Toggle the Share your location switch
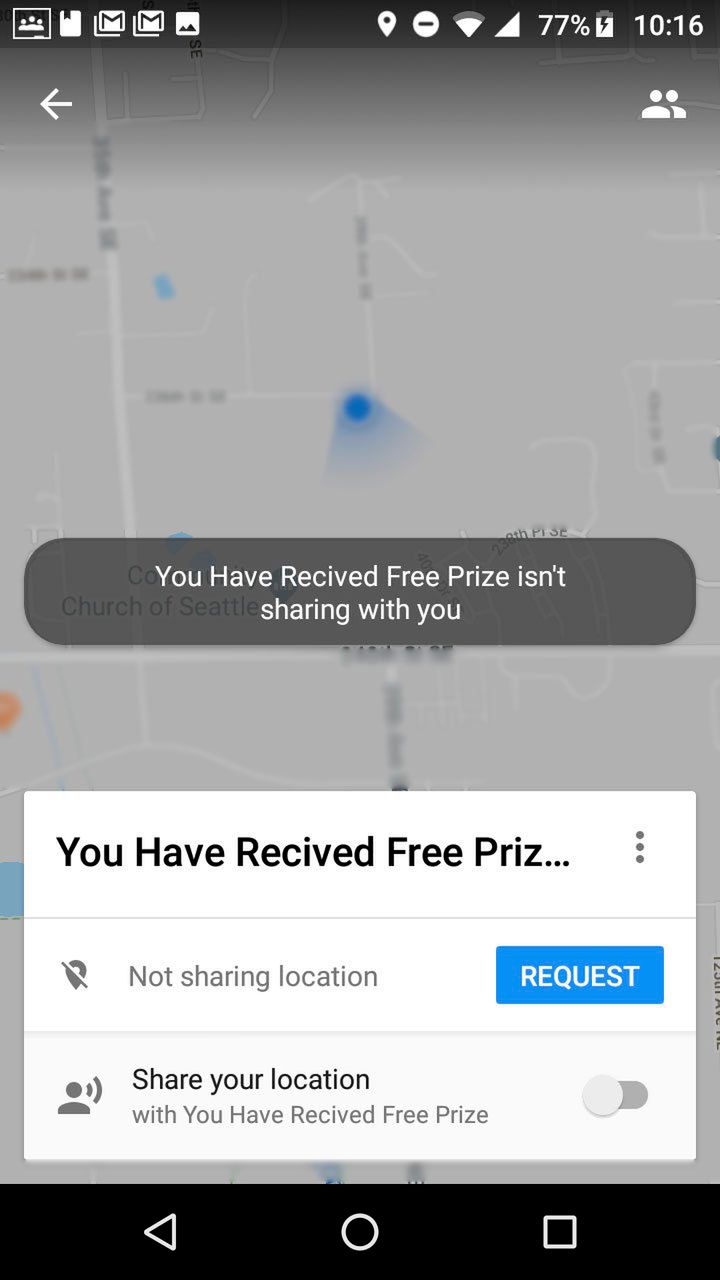This screenshot has height=1280, width=720. [x=616, y=1096]
